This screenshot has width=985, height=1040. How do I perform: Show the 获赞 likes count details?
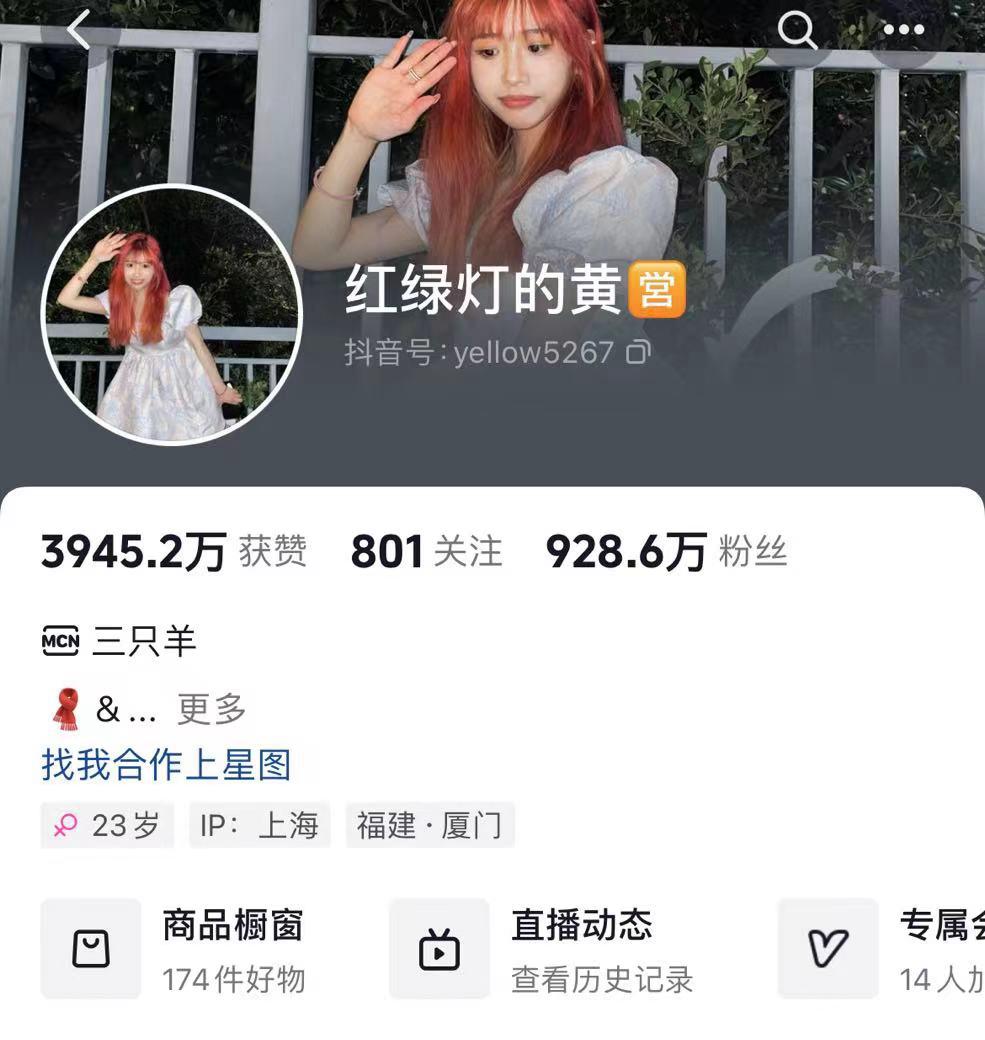tap(173, 552)
